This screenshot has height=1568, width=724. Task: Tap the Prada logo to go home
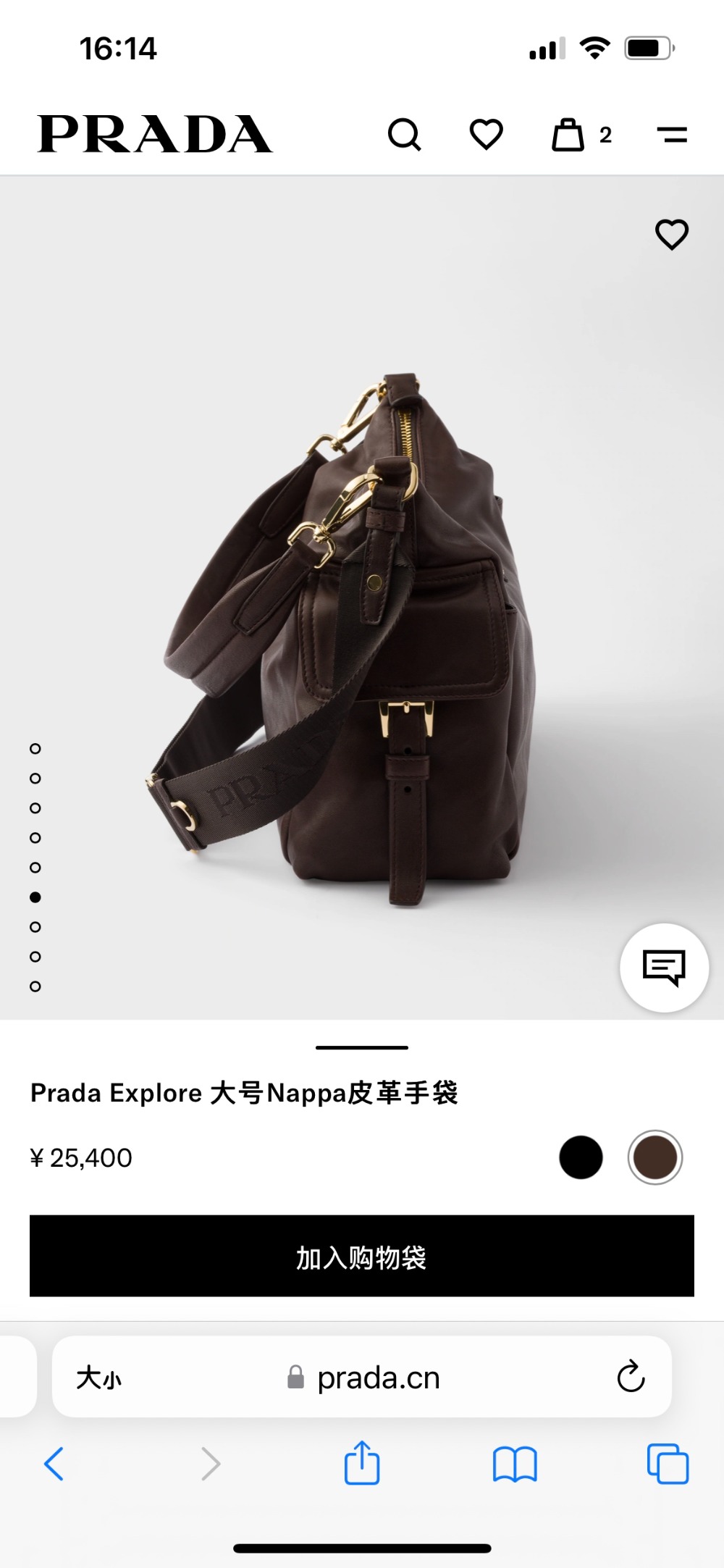point(154,135)
